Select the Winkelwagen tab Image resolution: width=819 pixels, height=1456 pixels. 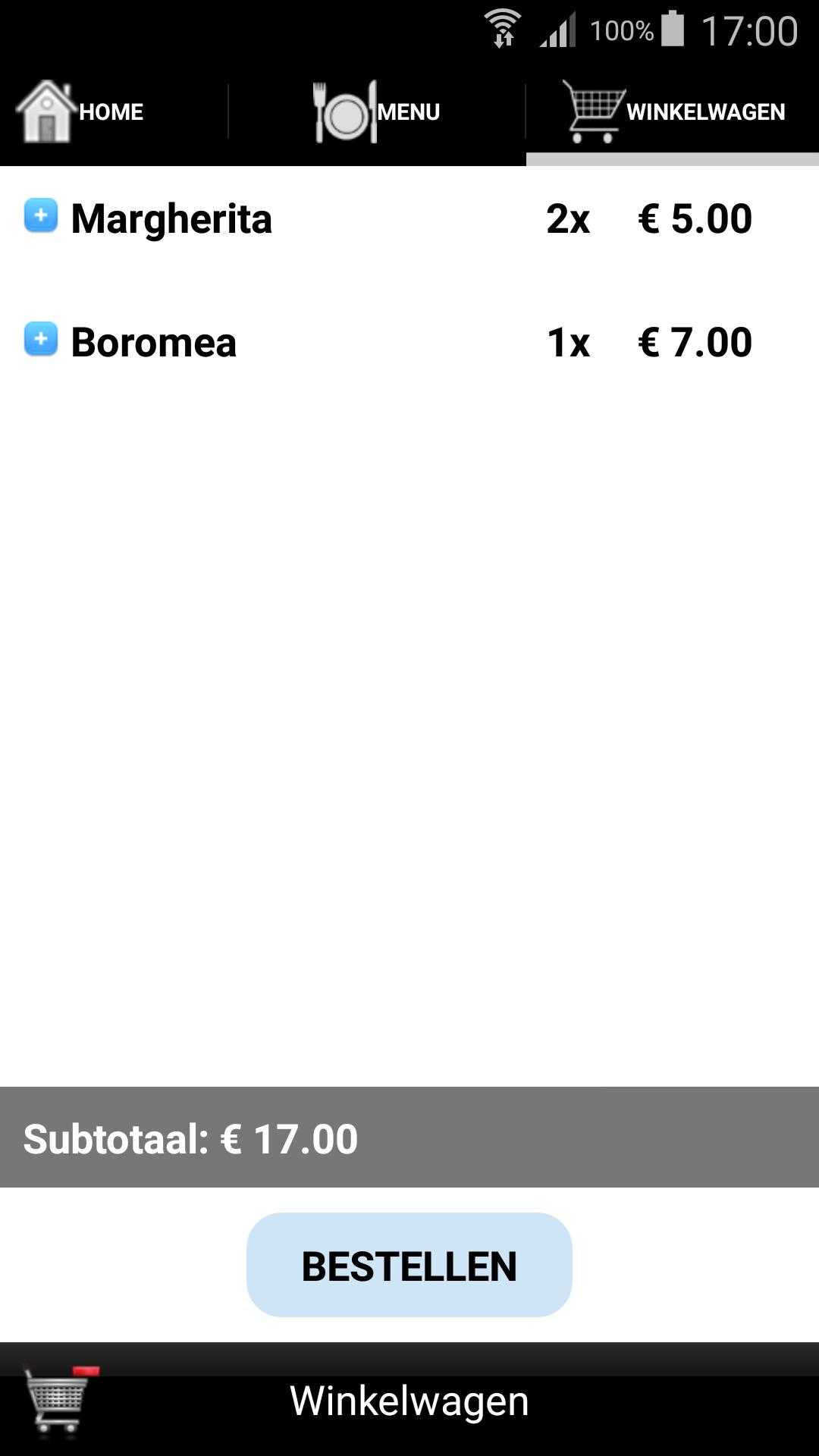click(x=673, y=112)
